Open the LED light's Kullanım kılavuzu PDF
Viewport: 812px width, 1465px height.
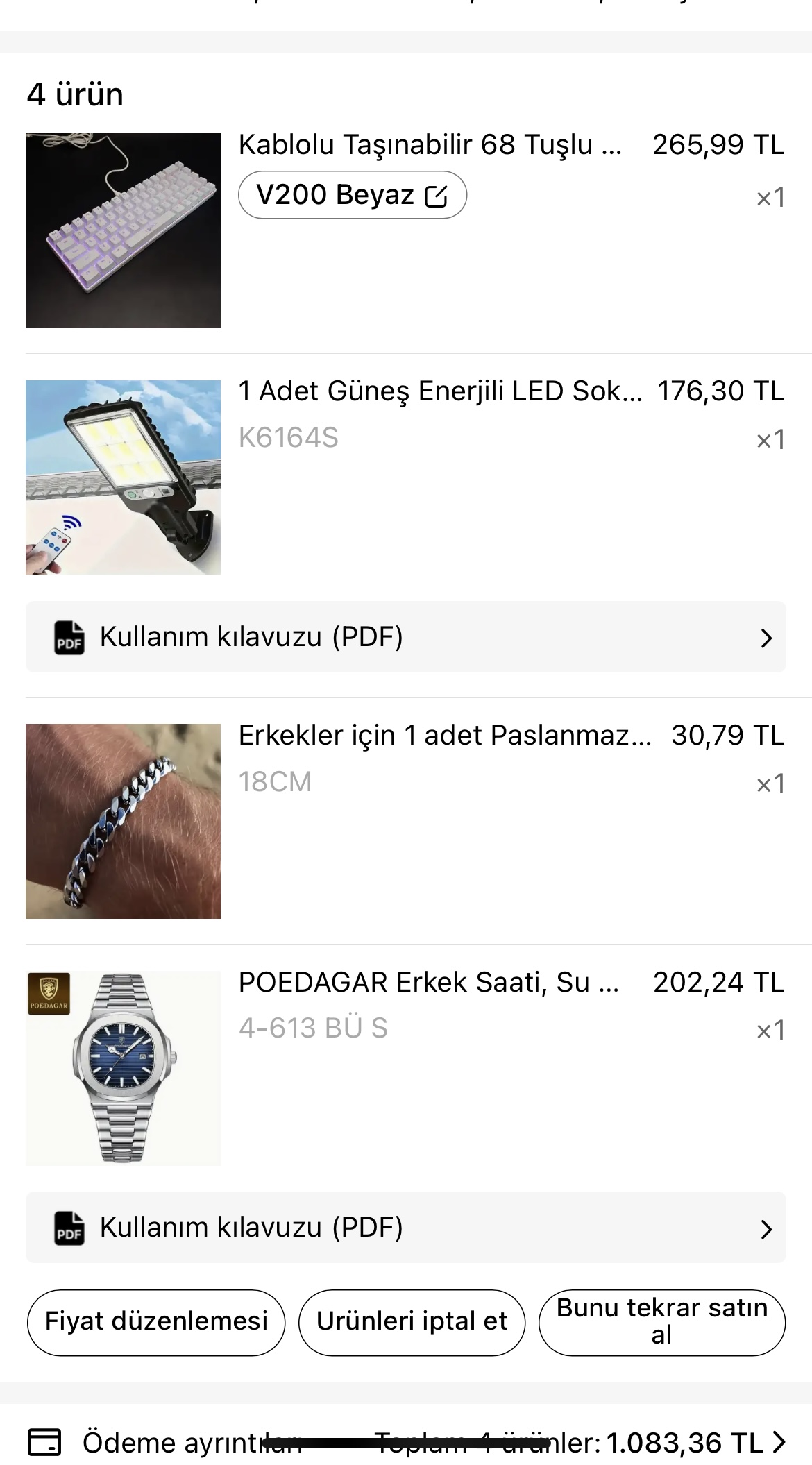point(405,637)
